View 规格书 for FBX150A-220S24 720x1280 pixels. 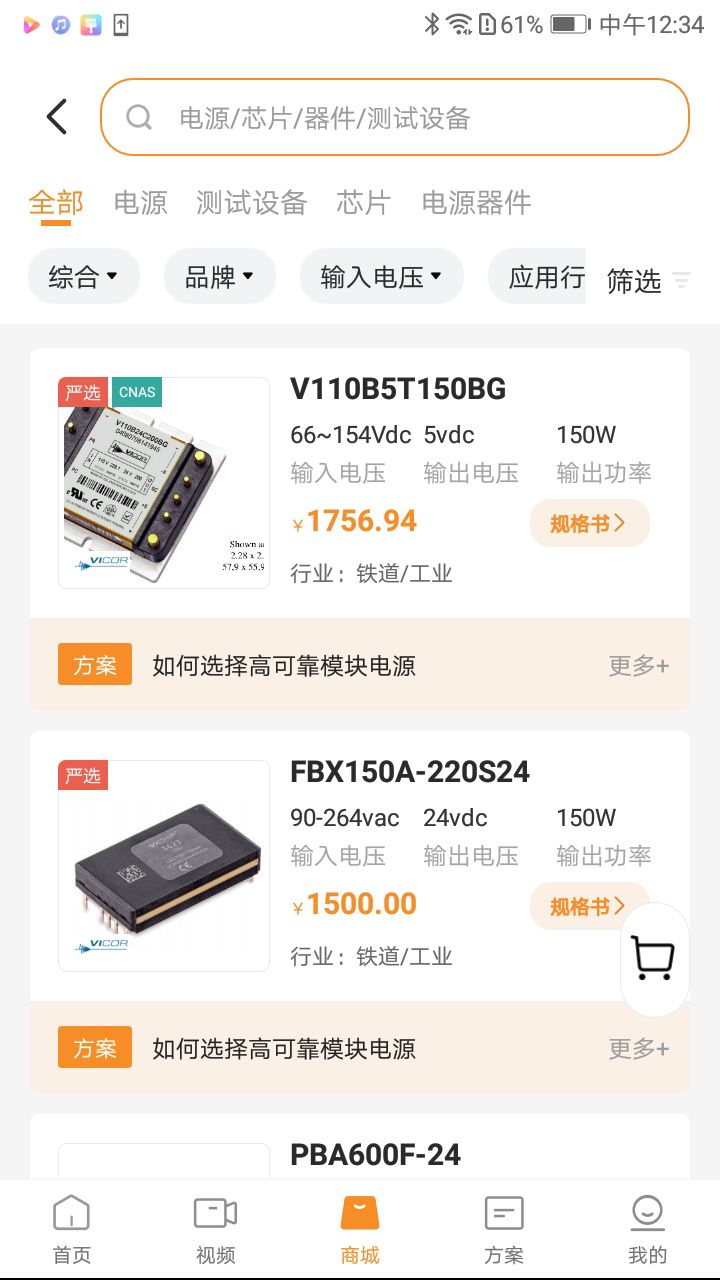[x=581, y=906]
